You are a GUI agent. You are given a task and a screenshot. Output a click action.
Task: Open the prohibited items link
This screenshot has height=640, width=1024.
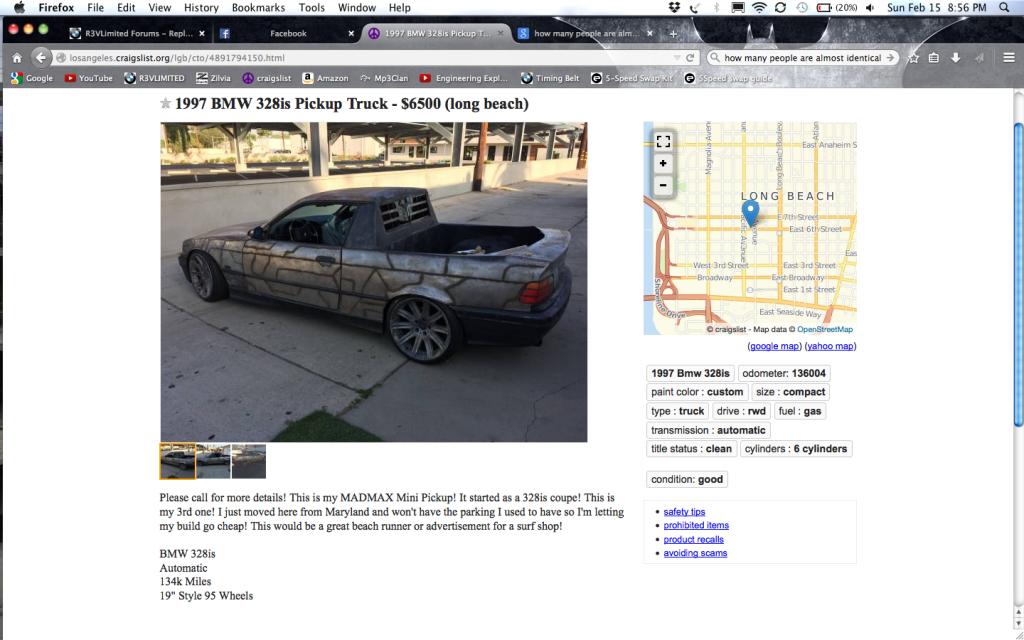tap(696, 525)
